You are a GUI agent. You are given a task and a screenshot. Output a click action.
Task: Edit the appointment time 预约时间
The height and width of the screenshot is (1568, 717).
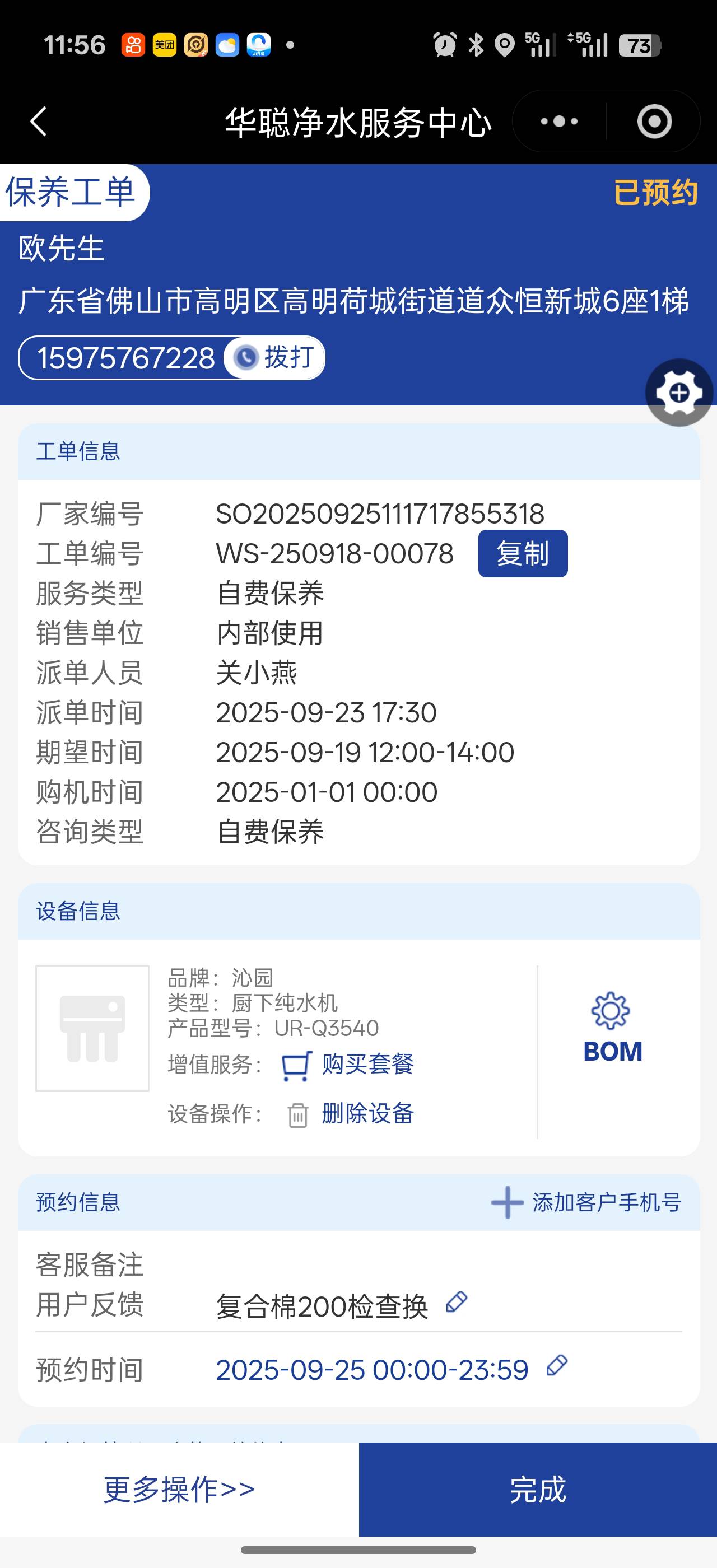(x=556, y=1365)
